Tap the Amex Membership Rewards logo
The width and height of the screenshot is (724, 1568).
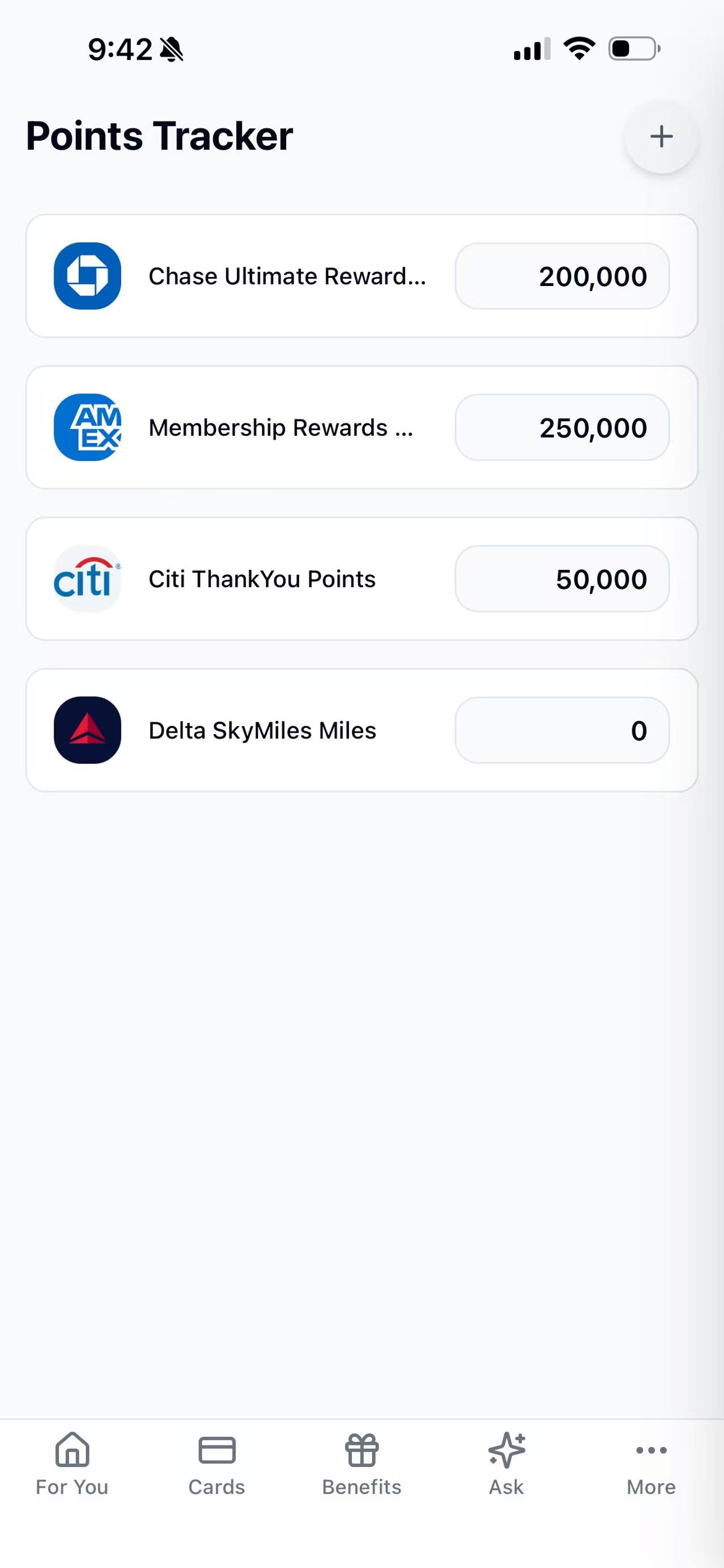87,427
